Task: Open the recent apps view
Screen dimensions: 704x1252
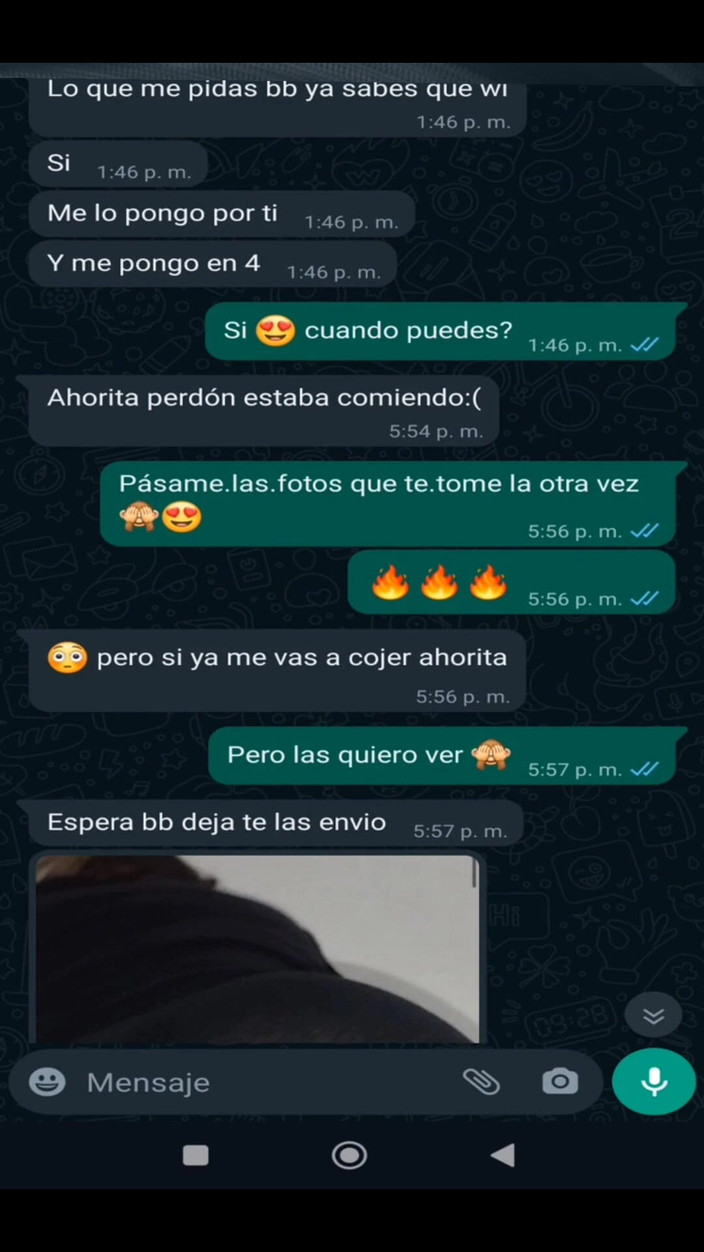Action: pos(196,1156)
